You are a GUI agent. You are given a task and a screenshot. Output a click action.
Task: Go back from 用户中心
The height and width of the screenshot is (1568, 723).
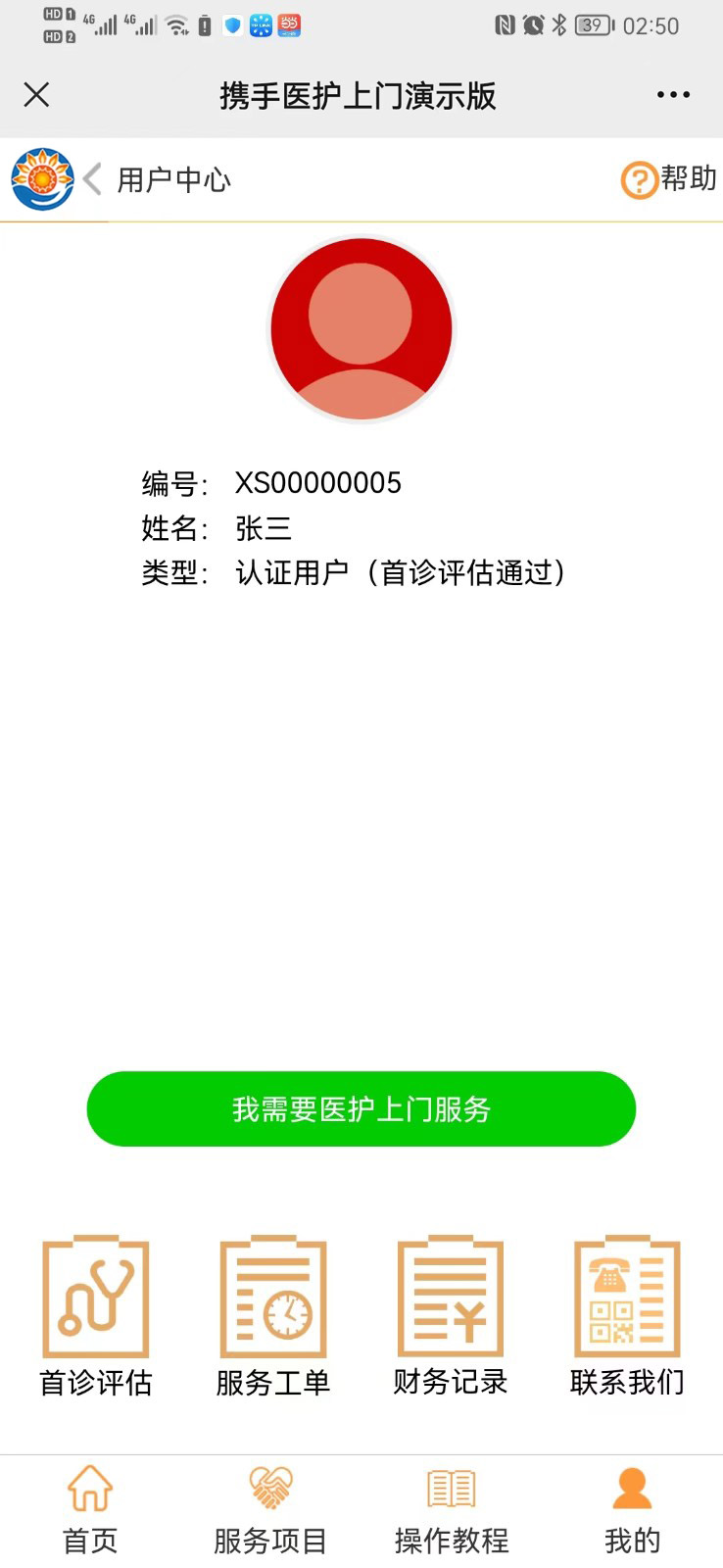[x=93, y=179]
